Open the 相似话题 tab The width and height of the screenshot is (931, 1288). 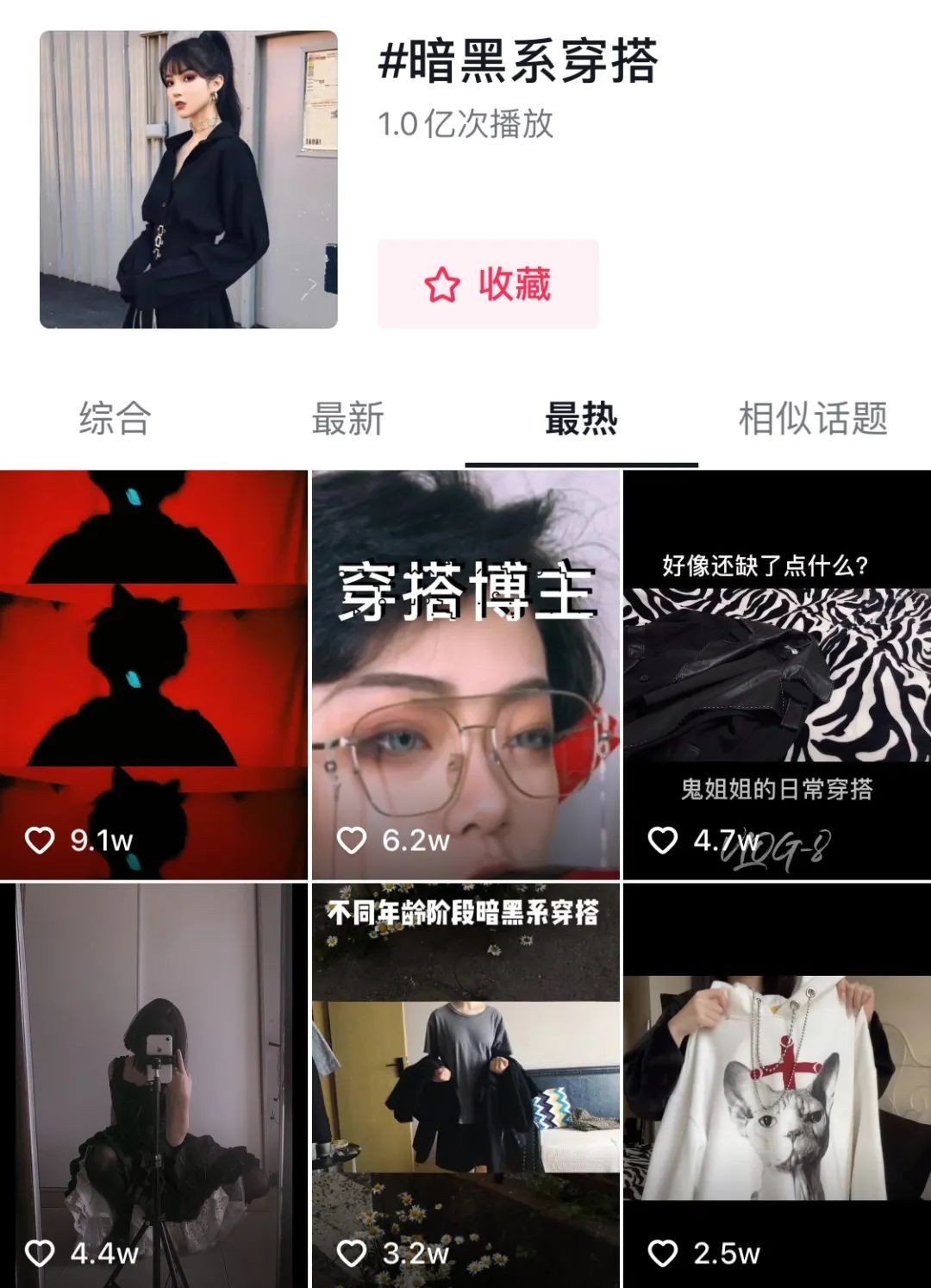point(813,419)
